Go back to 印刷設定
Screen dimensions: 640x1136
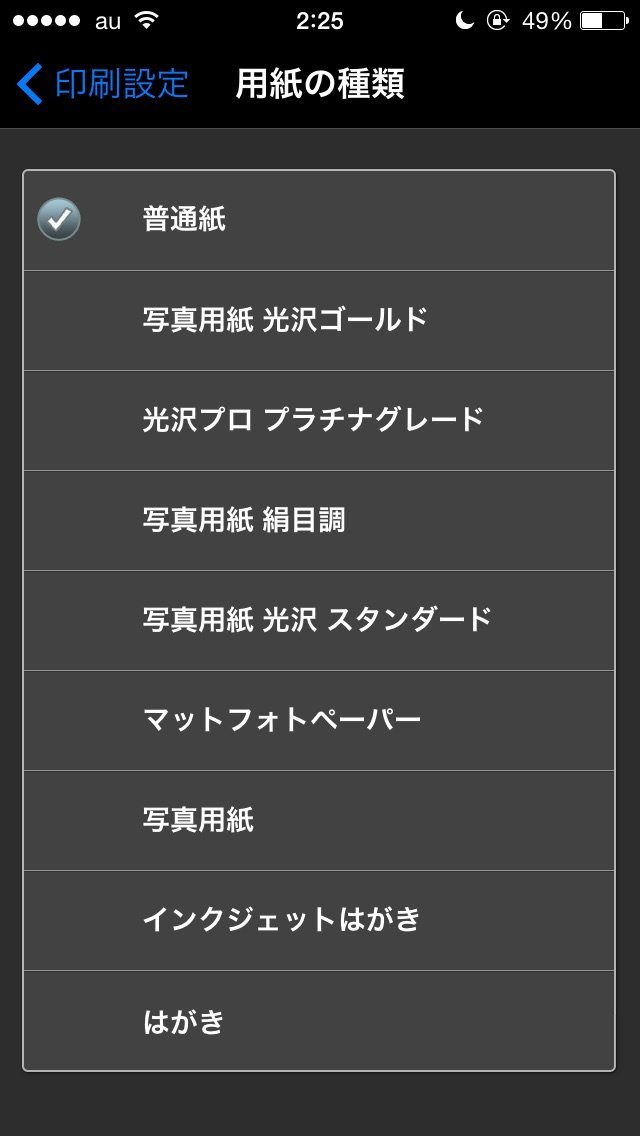coord(103,84)
